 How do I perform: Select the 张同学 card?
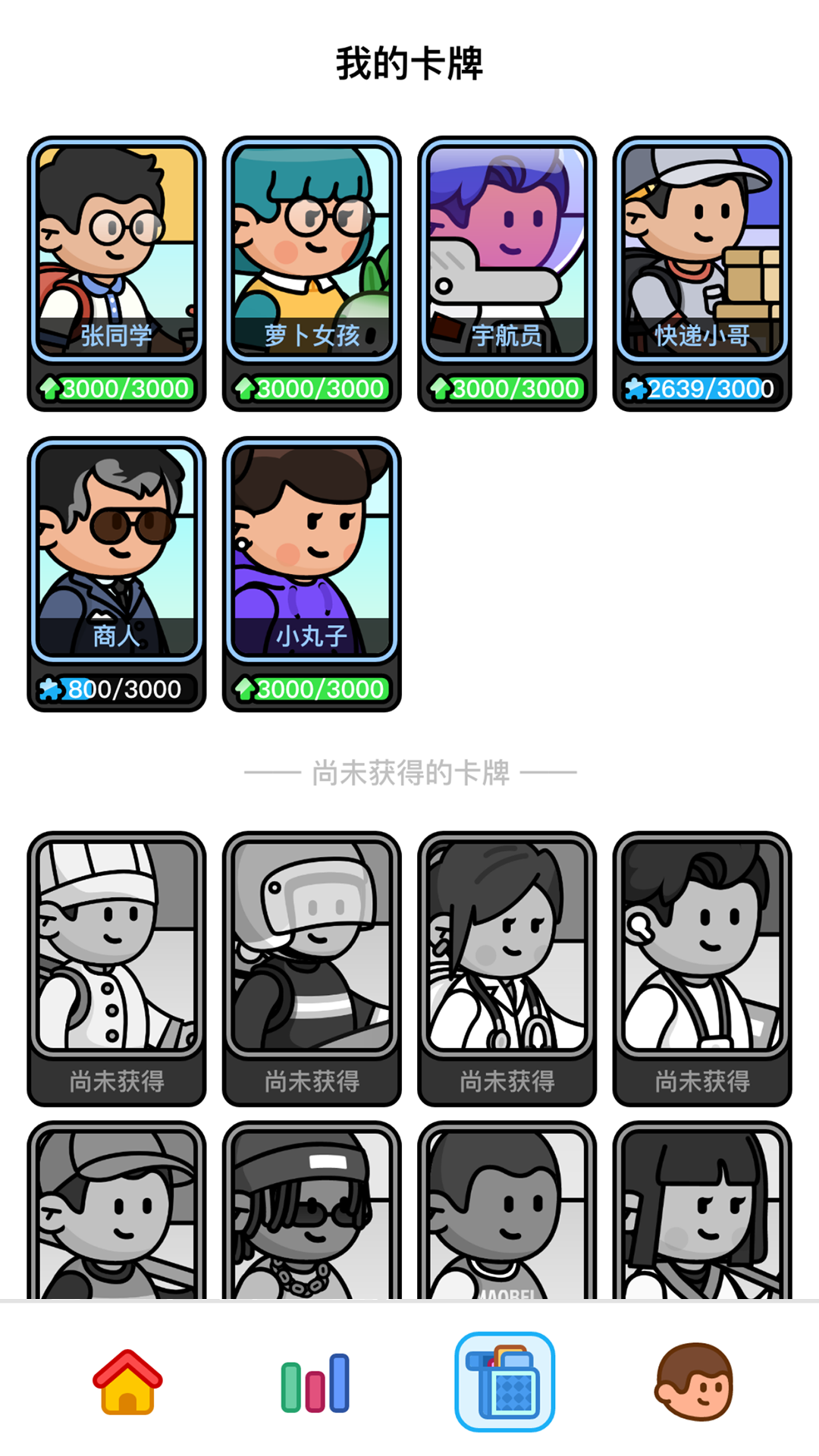115,250
